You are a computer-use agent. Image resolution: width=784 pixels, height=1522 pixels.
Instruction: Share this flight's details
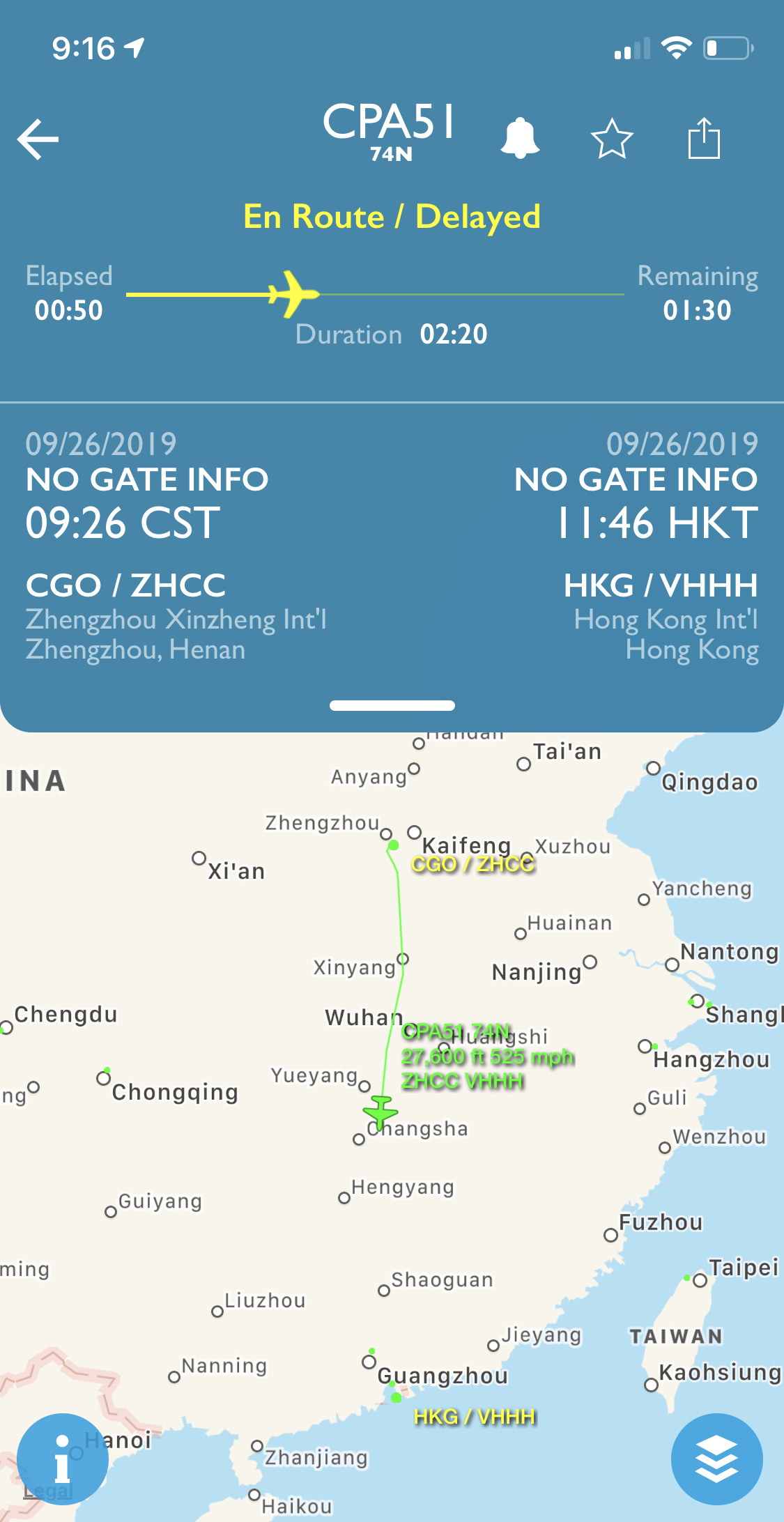(704, 138)
